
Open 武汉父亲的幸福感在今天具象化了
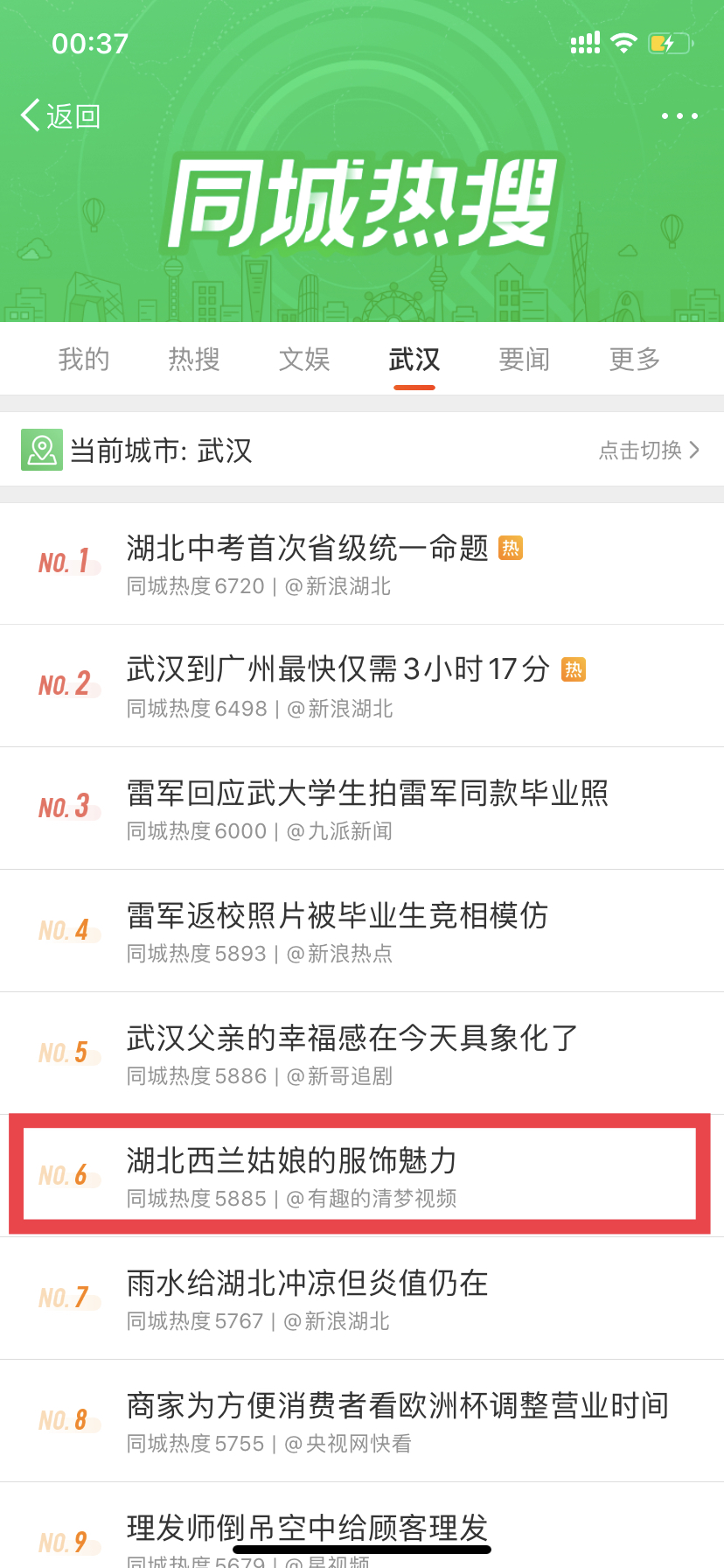pyautogui.click(x=362, y=1053)
